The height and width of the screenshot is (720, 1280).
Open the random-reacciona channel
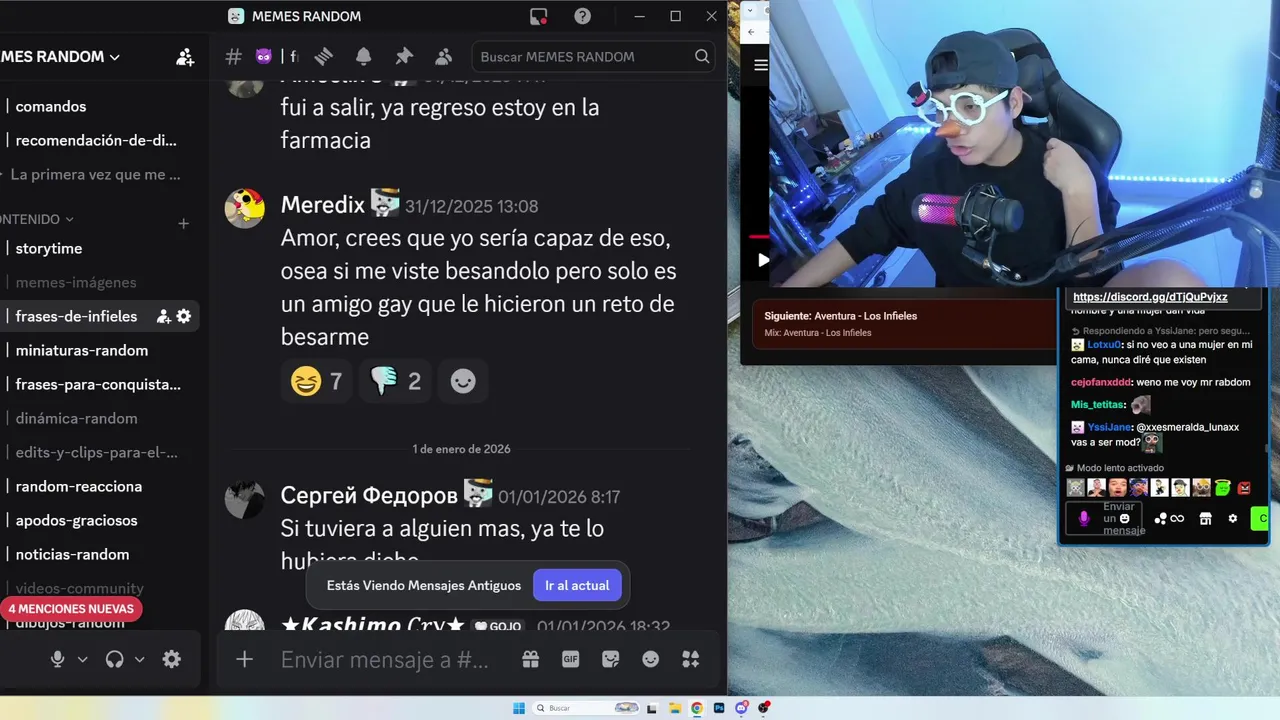click(x=78, y=486)
